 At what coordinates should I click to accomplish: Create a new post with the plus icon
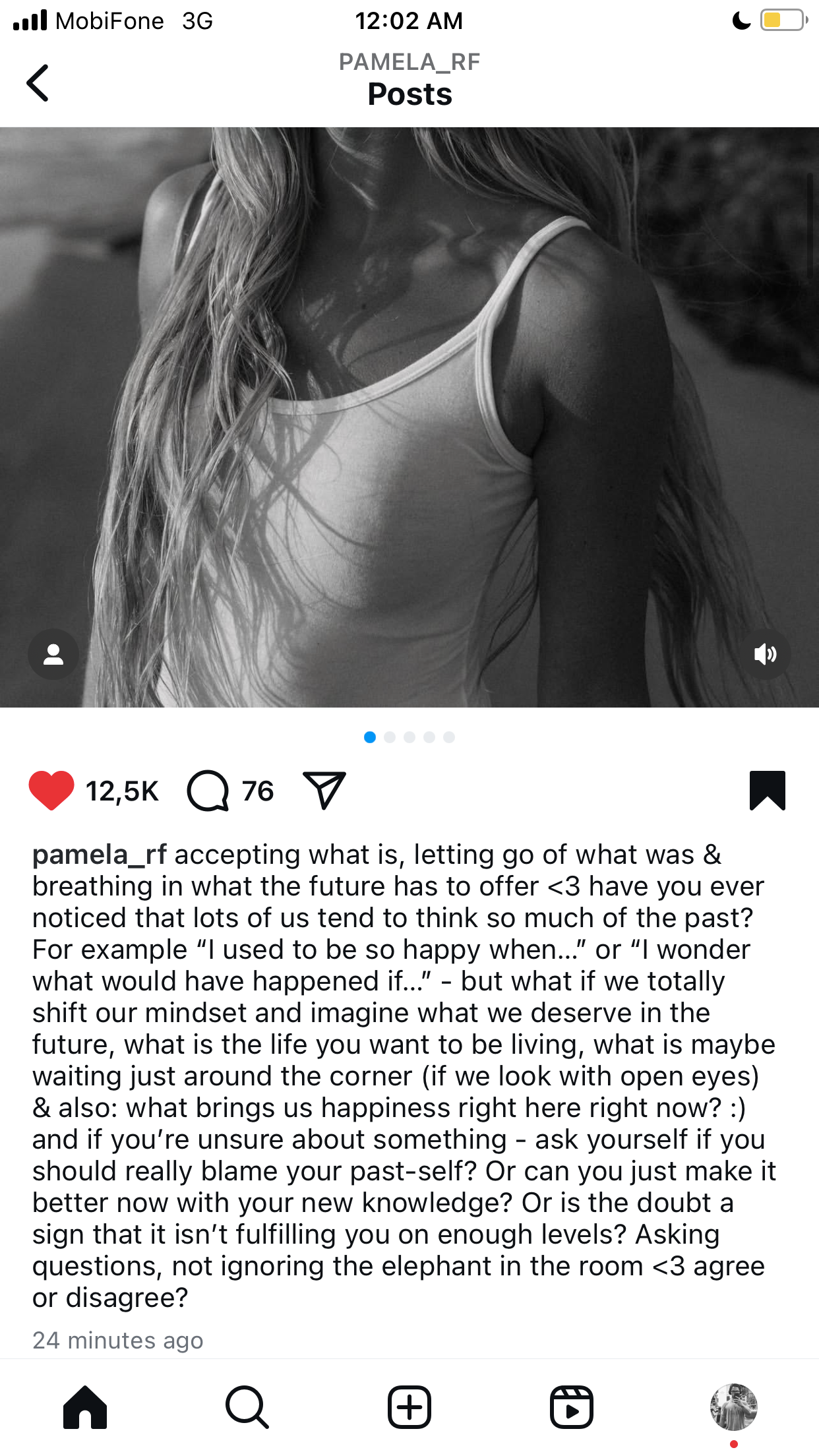click(x=409, y=1407)
